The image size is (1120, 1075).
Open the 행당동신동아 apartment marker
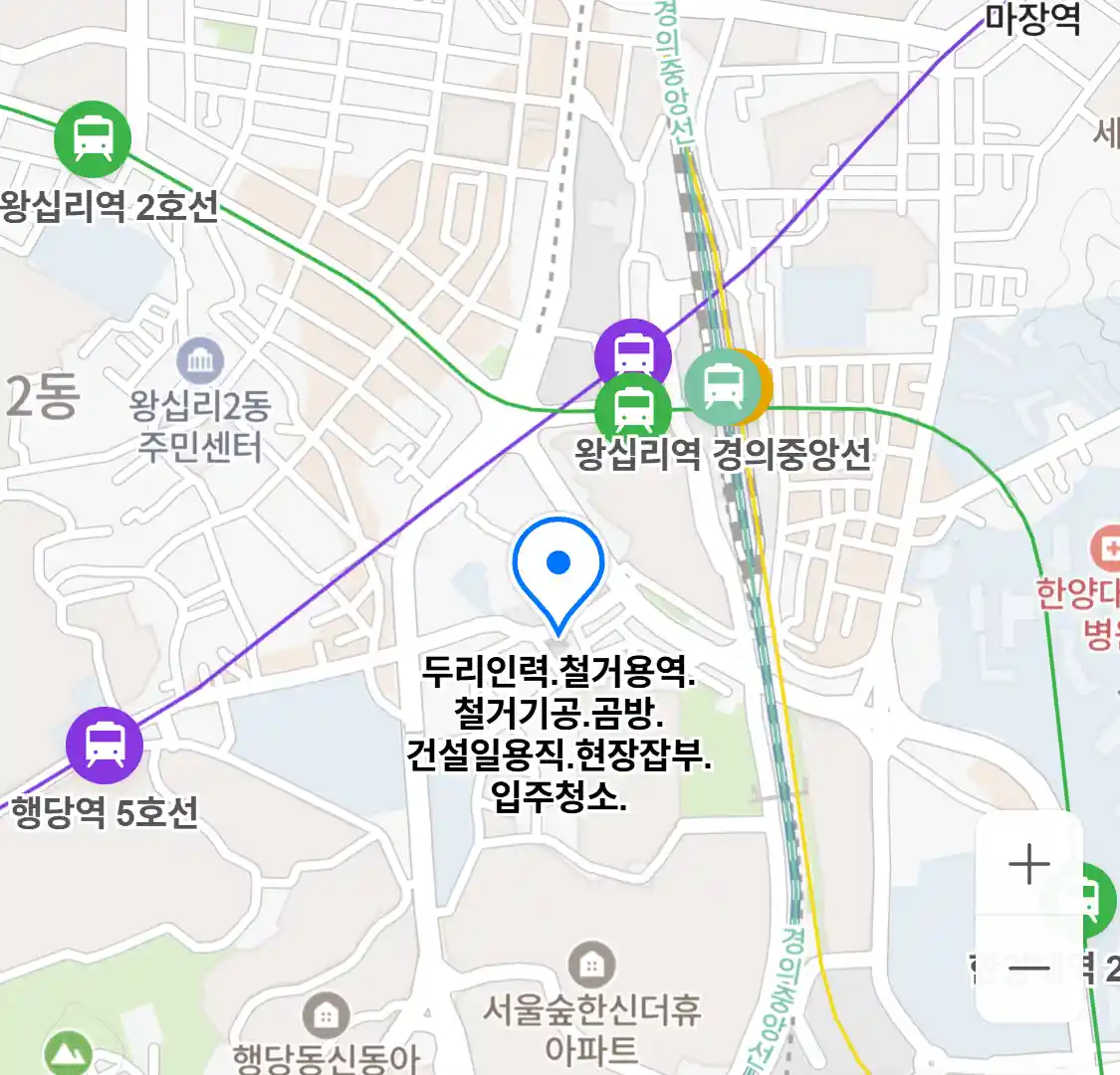tap(325, 1016)
